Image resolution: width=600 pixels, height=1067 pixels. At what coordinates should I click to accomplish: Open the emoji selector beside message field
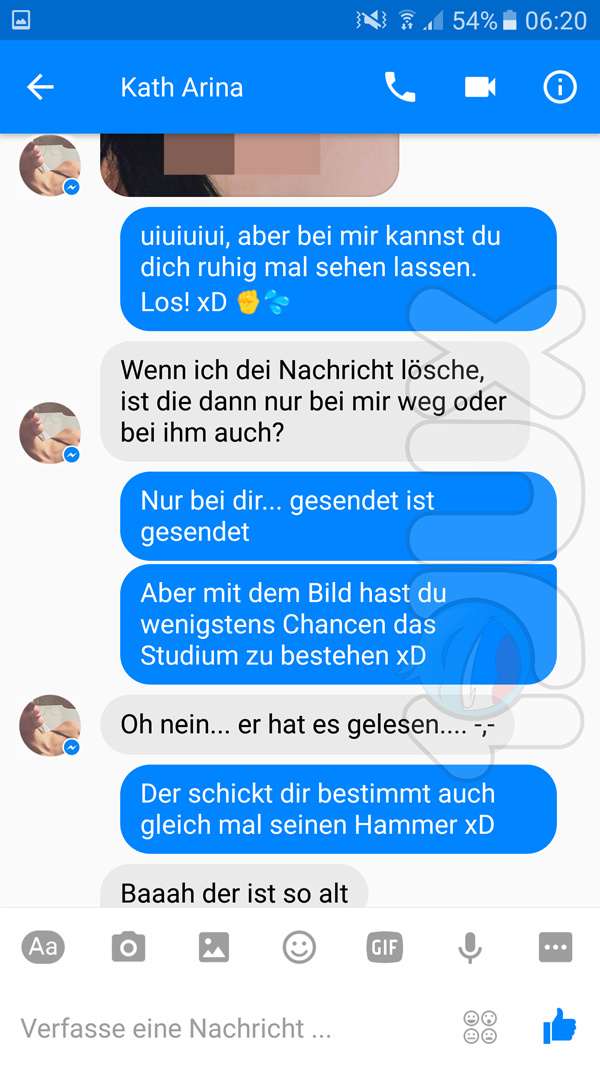point(480,1028)
